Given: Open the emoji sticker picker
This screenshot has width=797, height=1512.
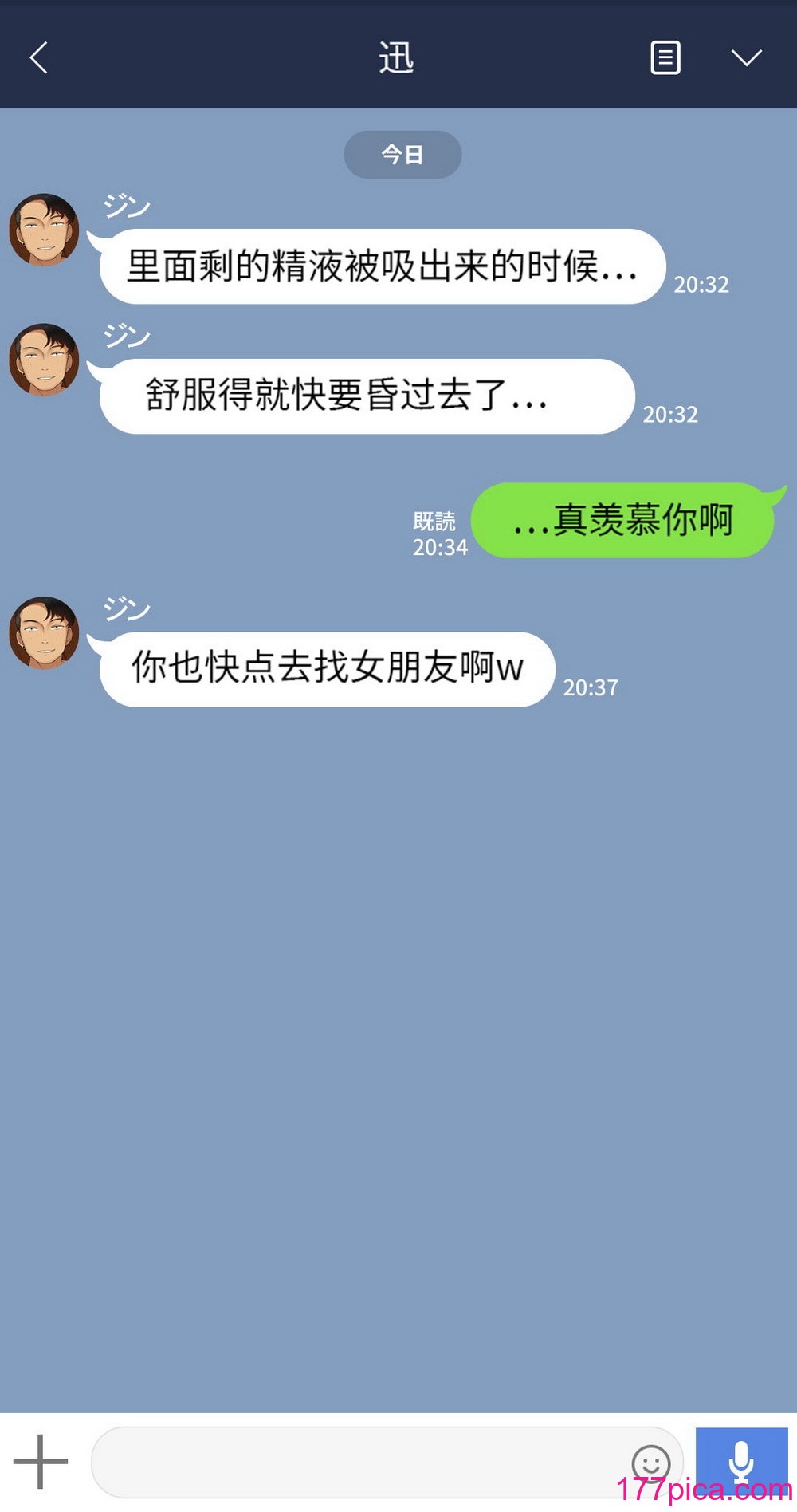Looking at the screenshot, I should (x=650, y=1463).
